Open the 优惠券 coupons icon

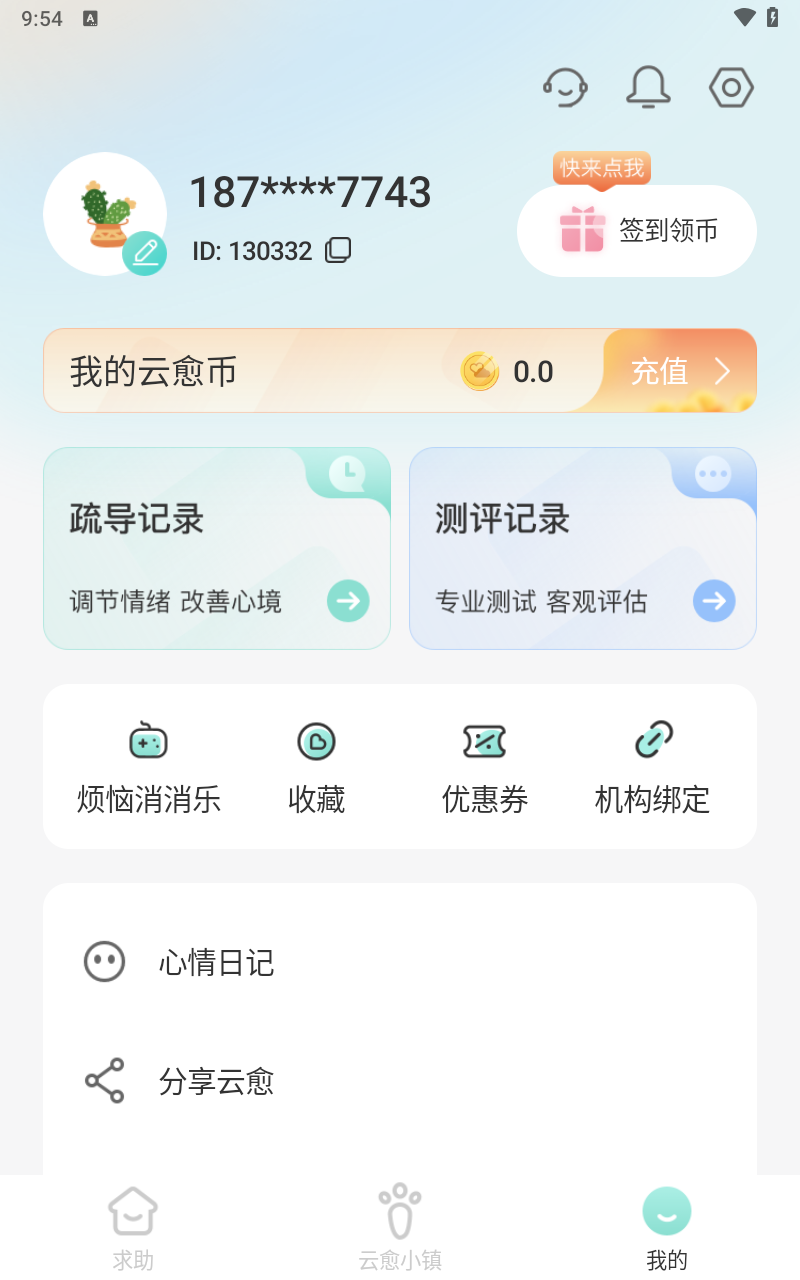[484, 741]
